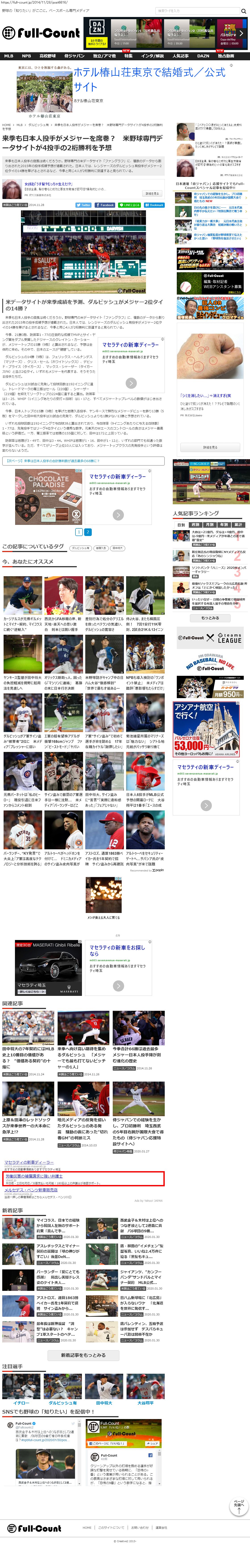Image resolution: width=250 pixels, height=1568 pixels.
Task: Select the 月別 ranking tab
Action: point(209,525)
